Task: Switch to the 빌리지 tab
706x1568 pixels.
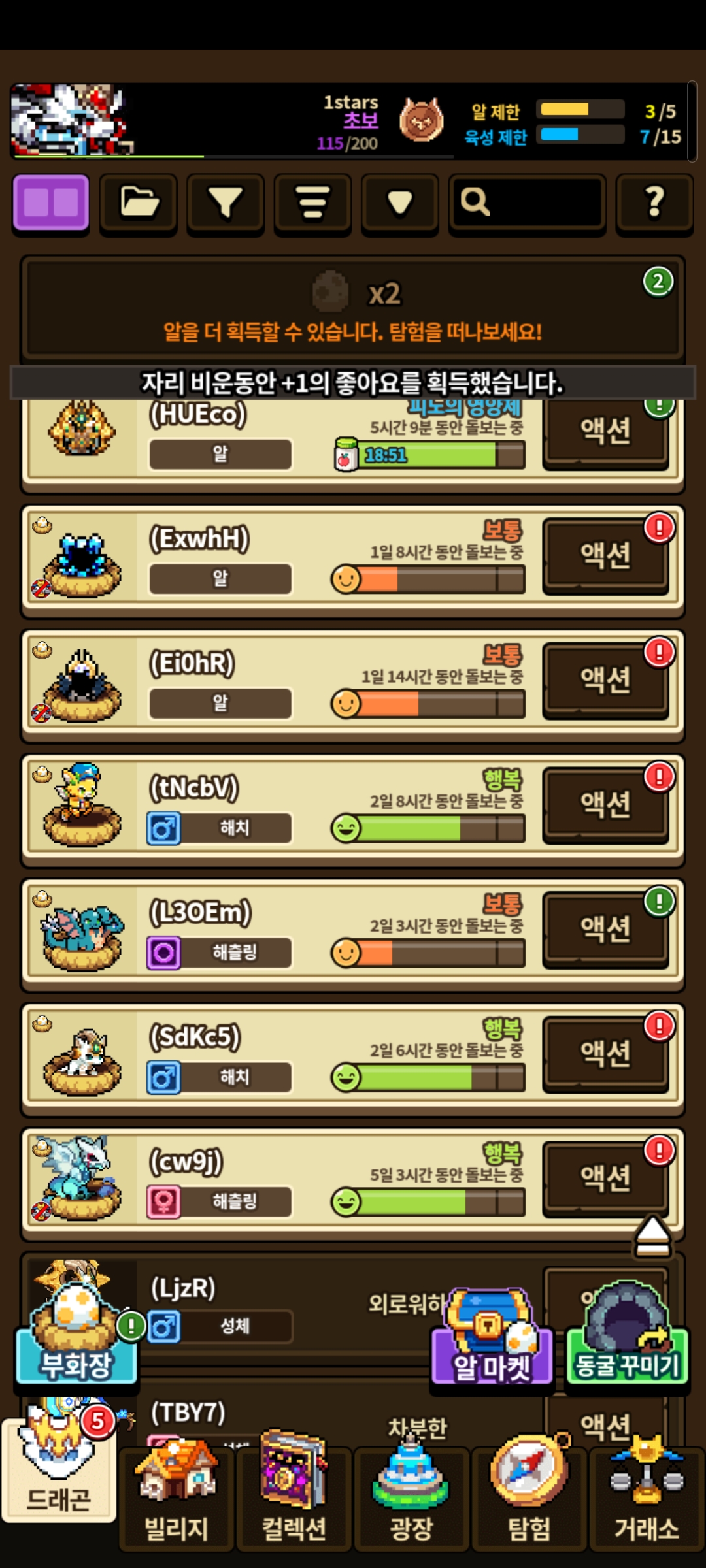Action: click(176, 1503)
